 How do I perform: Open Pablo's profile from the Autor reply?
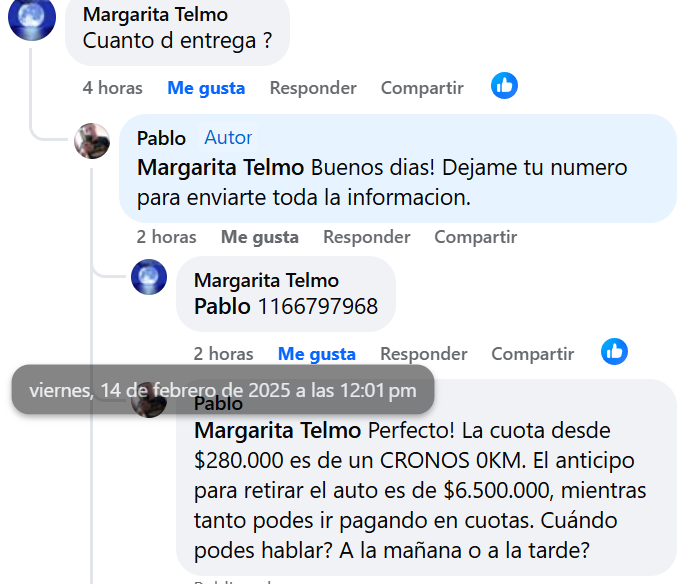tap(161, 138)
